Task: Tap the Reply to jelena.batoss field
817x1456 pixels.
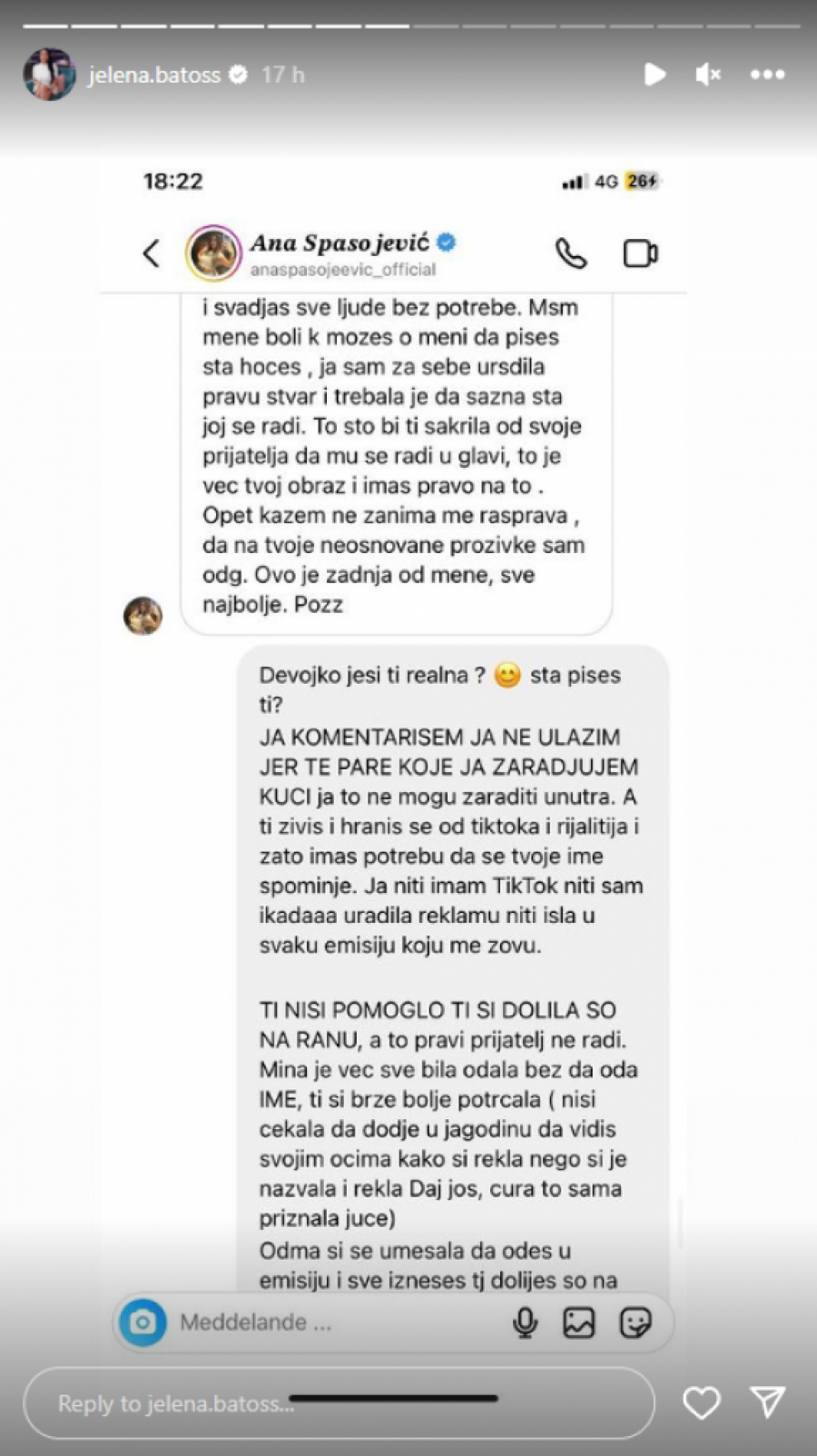Action: tap(336, 1403)
